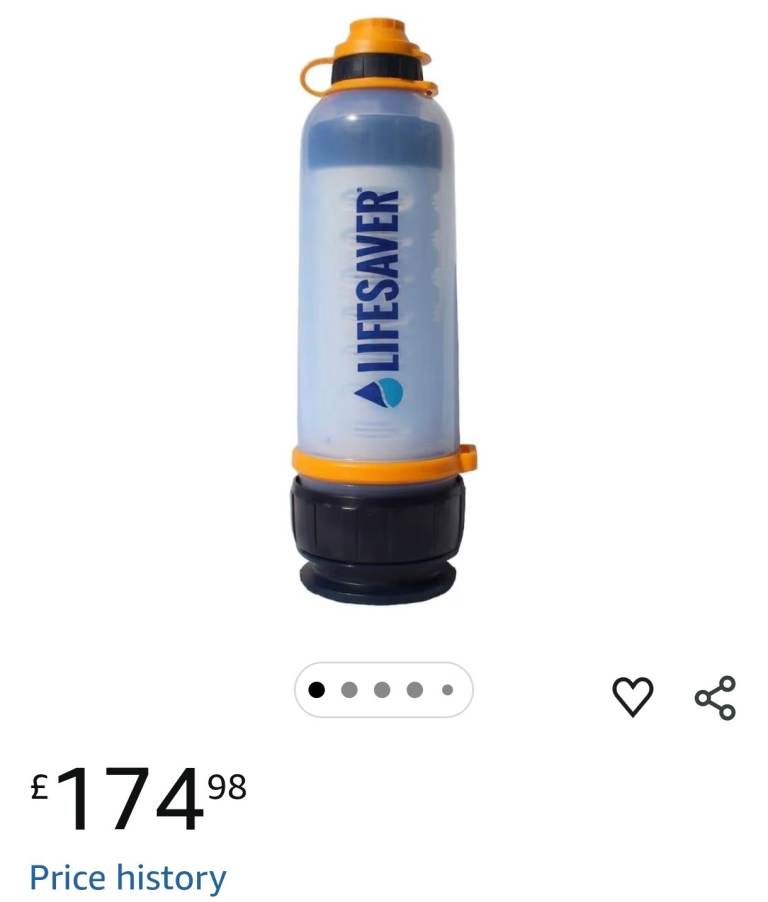Open the Lifesaver bottle product image
Viewport: 768px width, 902px height.
[x=384, y=310]
